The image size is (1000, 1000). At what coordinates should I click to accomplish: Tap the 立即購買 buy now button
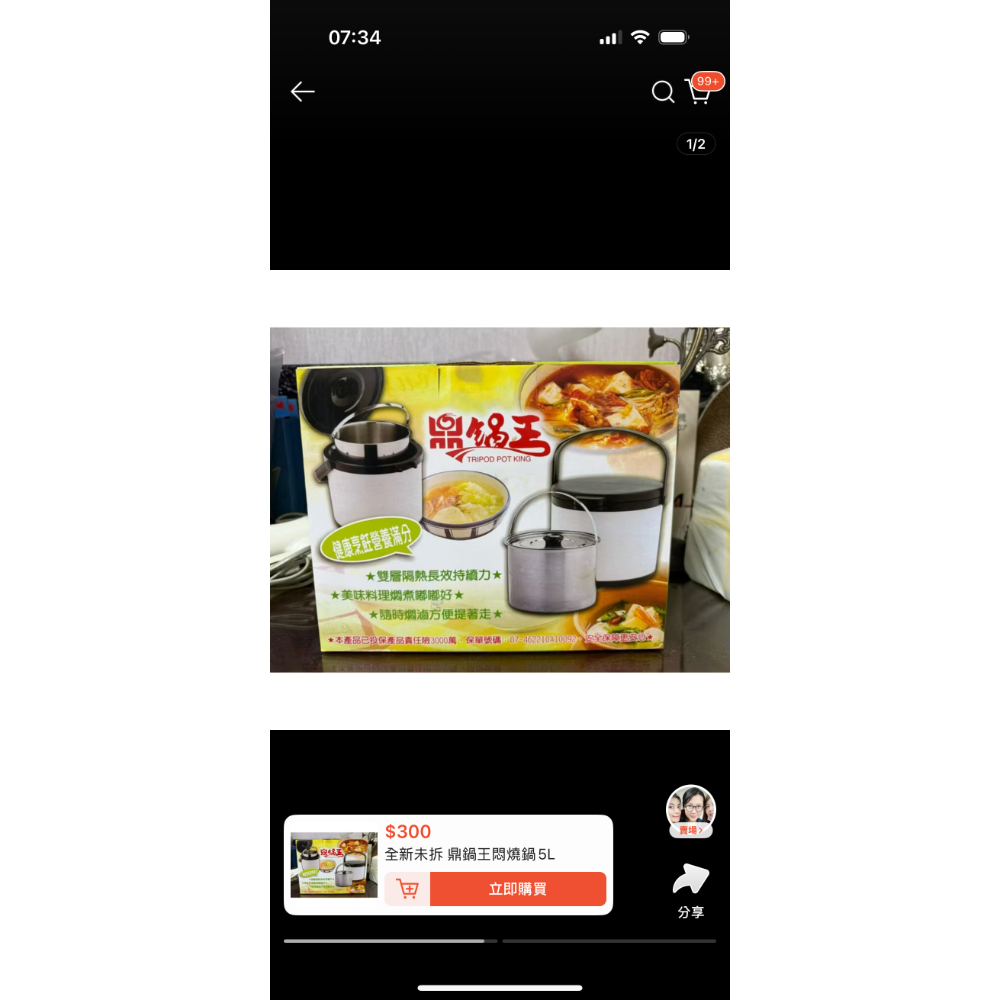(517, 889)
